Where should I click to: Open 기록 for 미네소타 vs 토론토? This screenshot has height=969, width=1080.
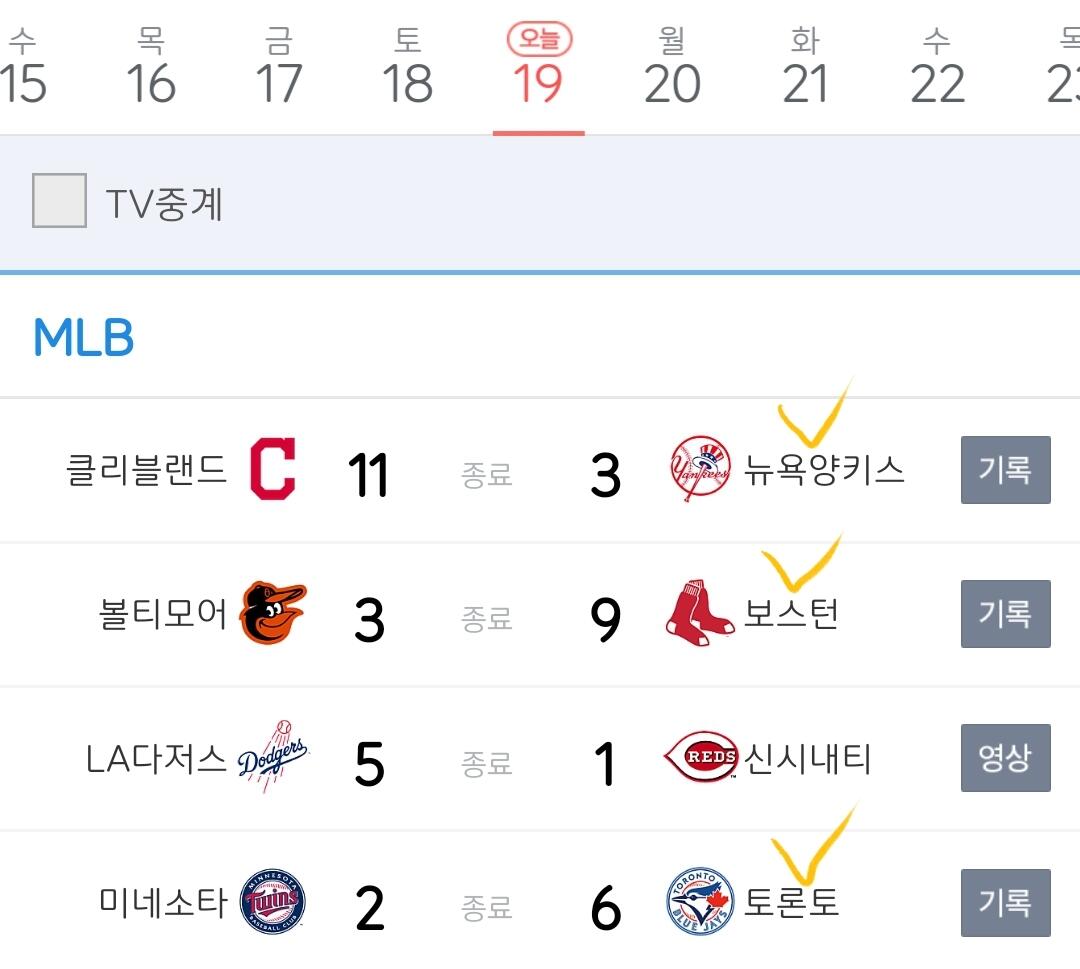1005,903
